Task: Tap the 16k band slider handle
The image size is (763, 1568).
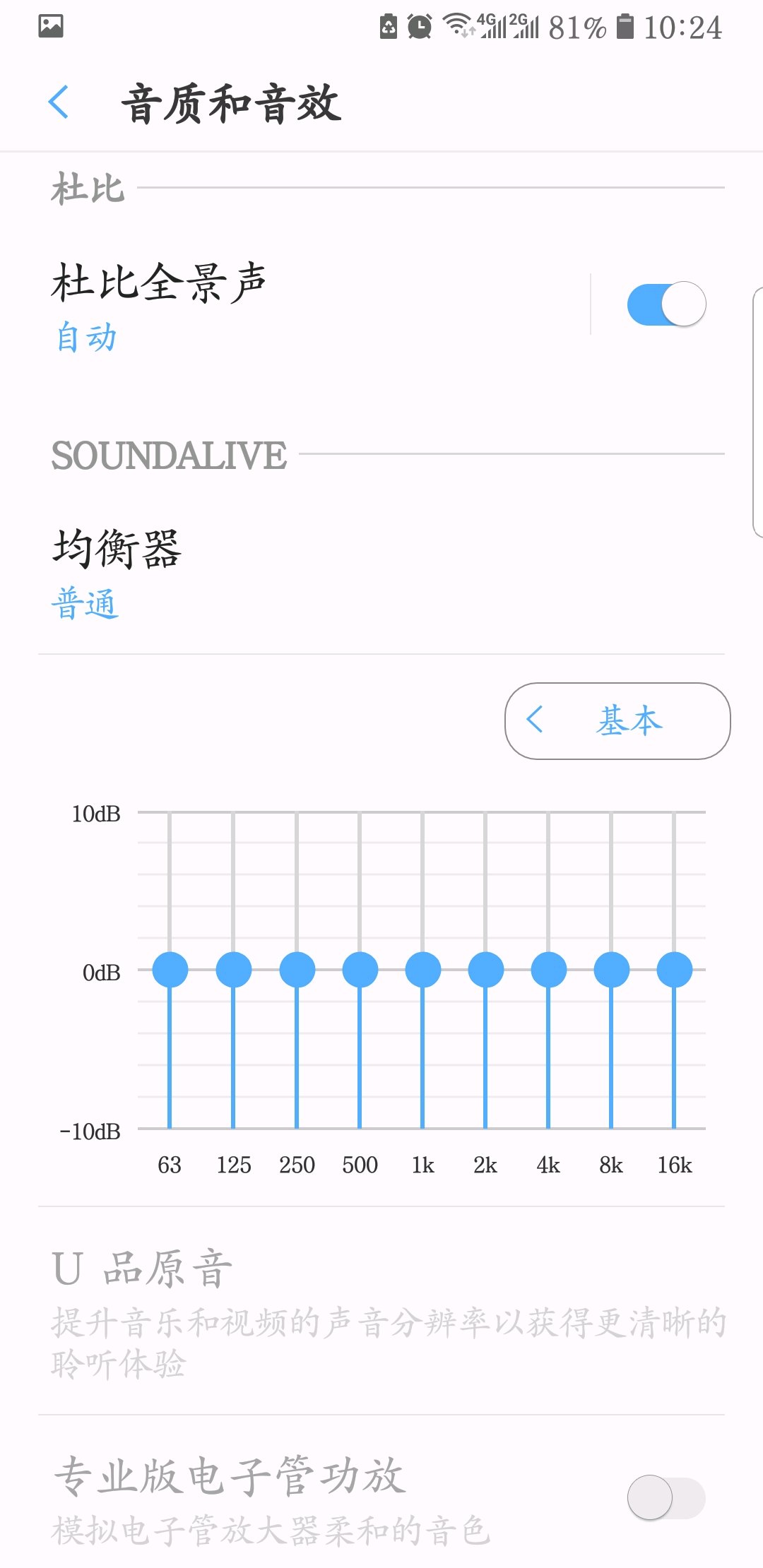Action: pyautogui.click(x=674, y=970)
